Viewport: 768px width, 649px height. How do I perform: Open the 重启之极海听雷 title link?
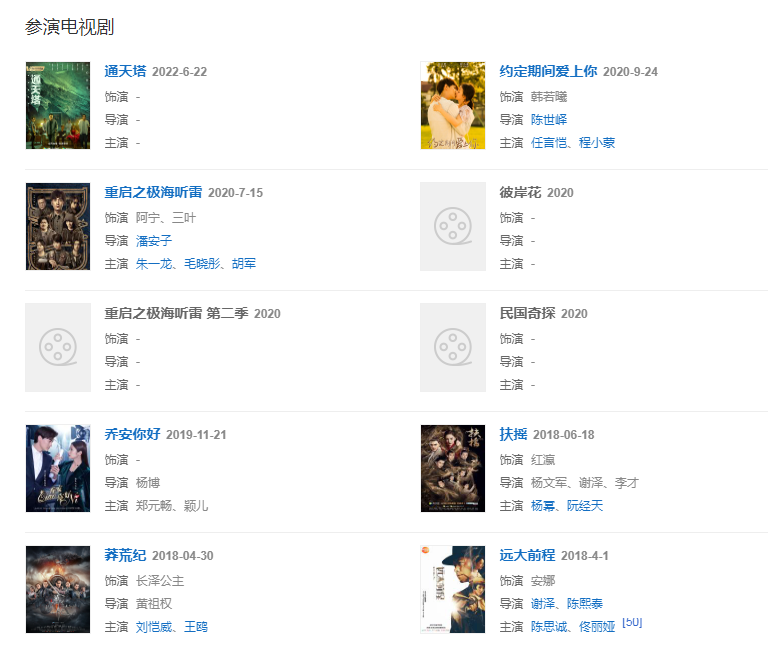point(153,192)
